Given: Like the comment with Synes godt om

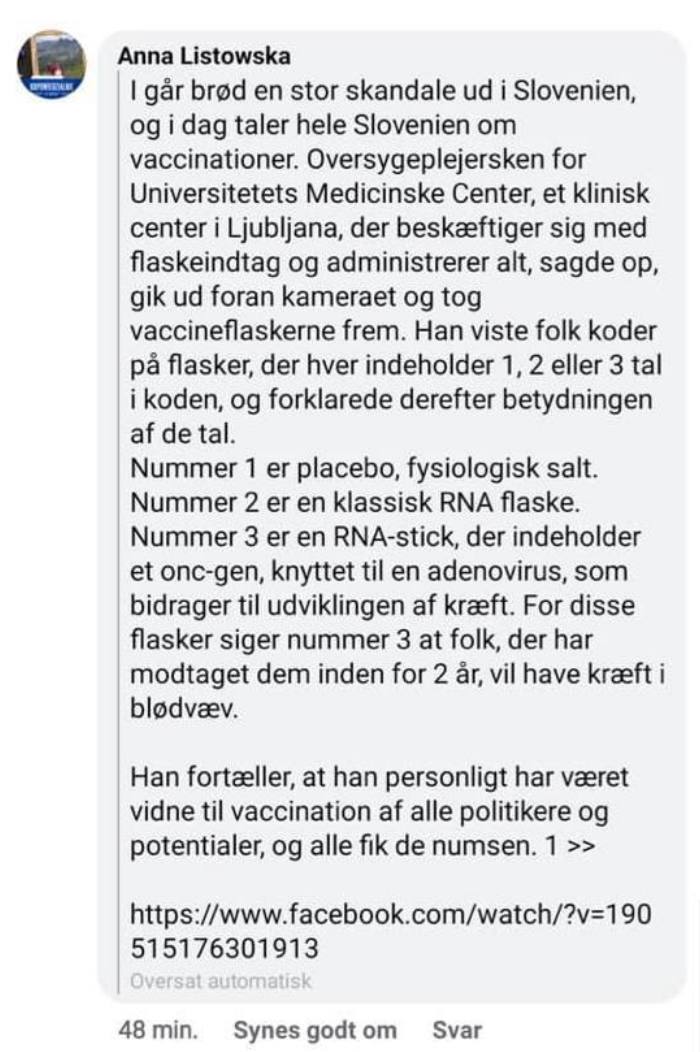Looking at the screenshot, I should (x=315, y=1030).
